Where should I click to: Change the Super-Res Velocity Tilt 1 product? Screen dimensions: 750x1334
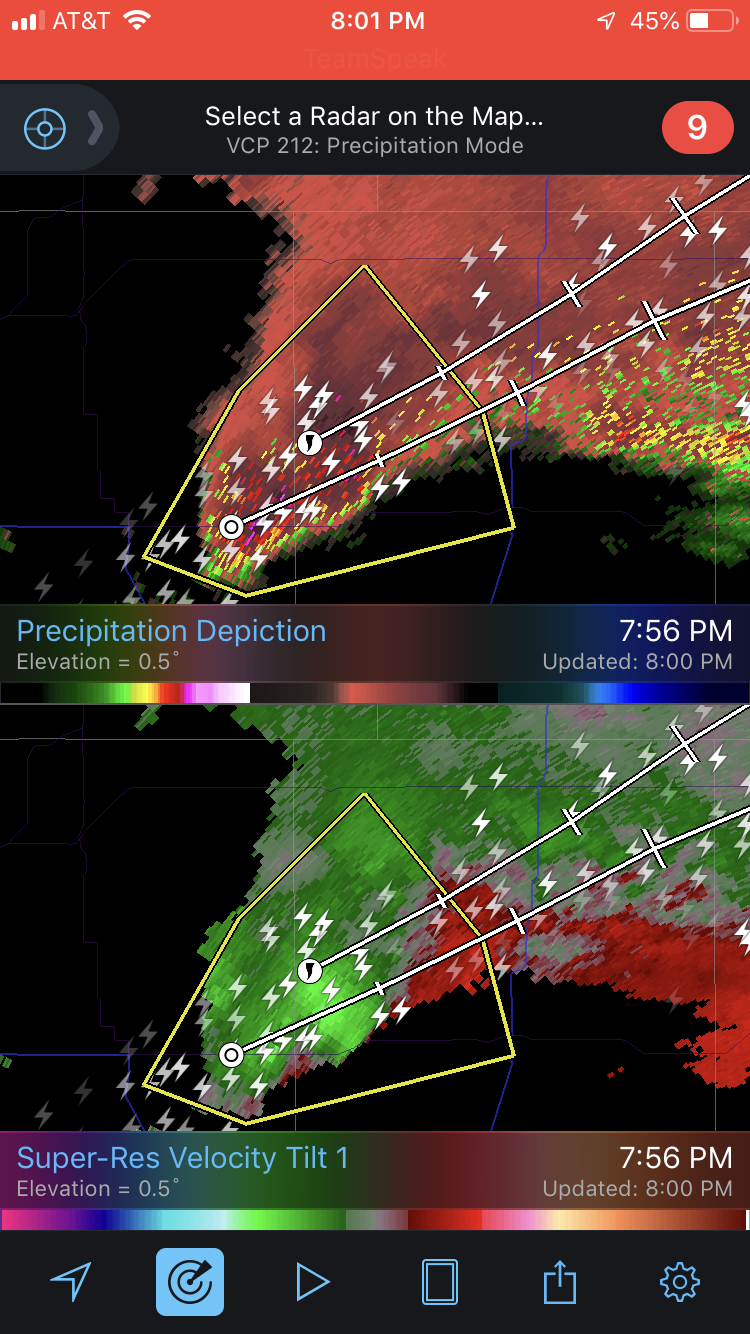[x=183, y=1158]
